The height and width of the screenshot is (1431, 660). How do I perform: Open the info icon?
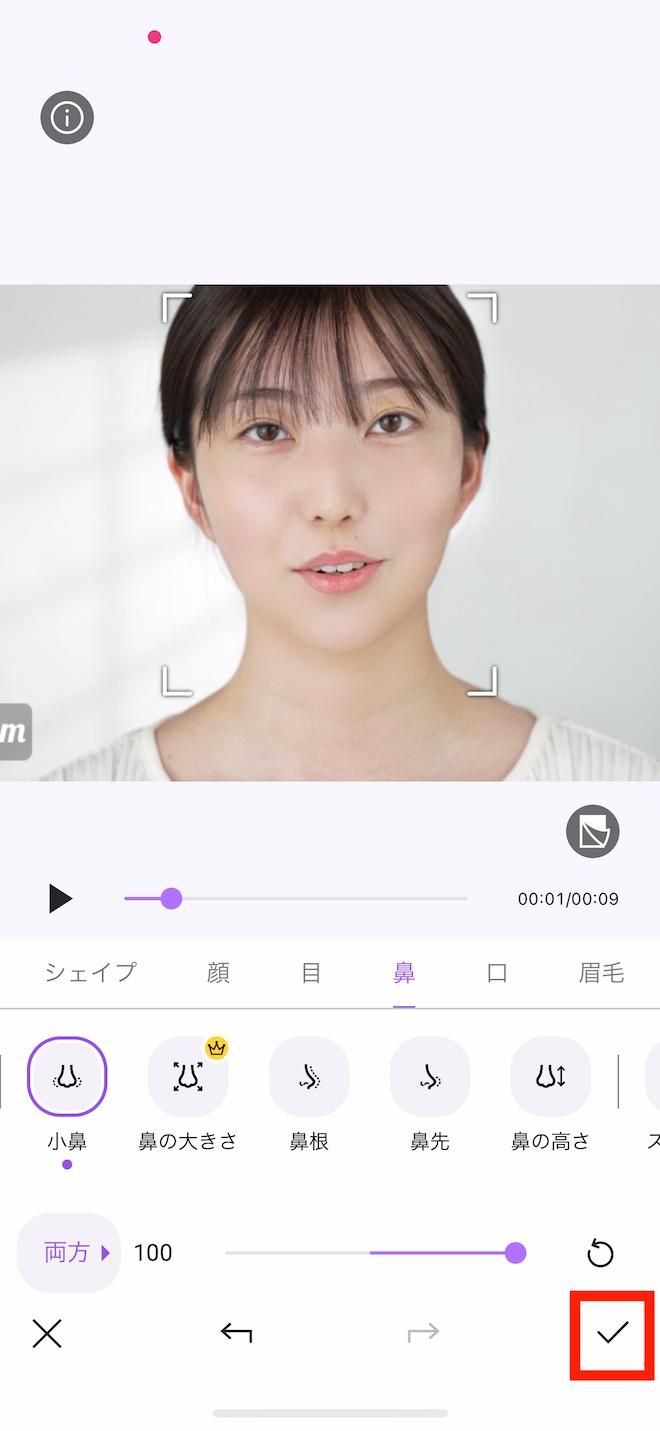point(67,118)
